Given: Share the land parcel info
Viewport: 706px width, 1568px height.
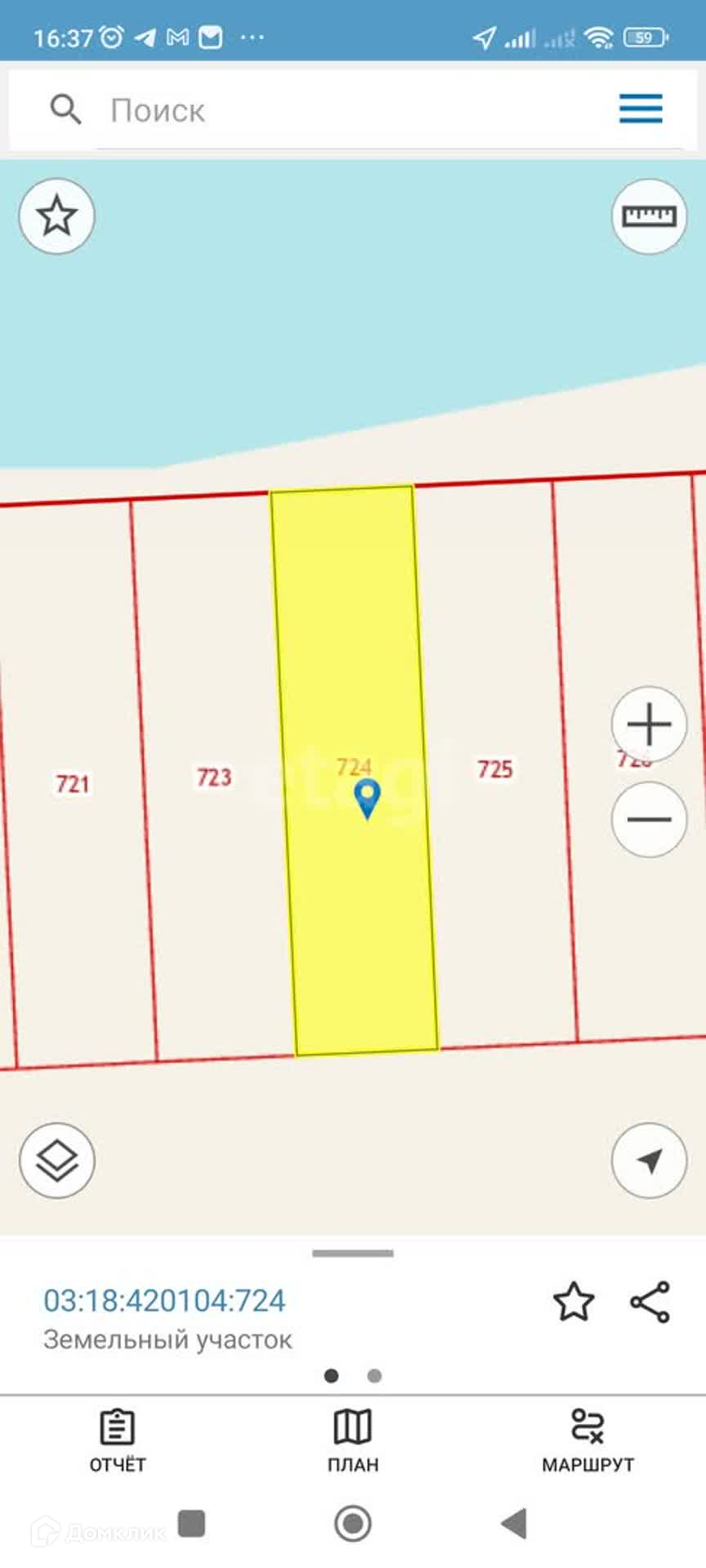Looking at the screenshot, I should [650, 1302].
